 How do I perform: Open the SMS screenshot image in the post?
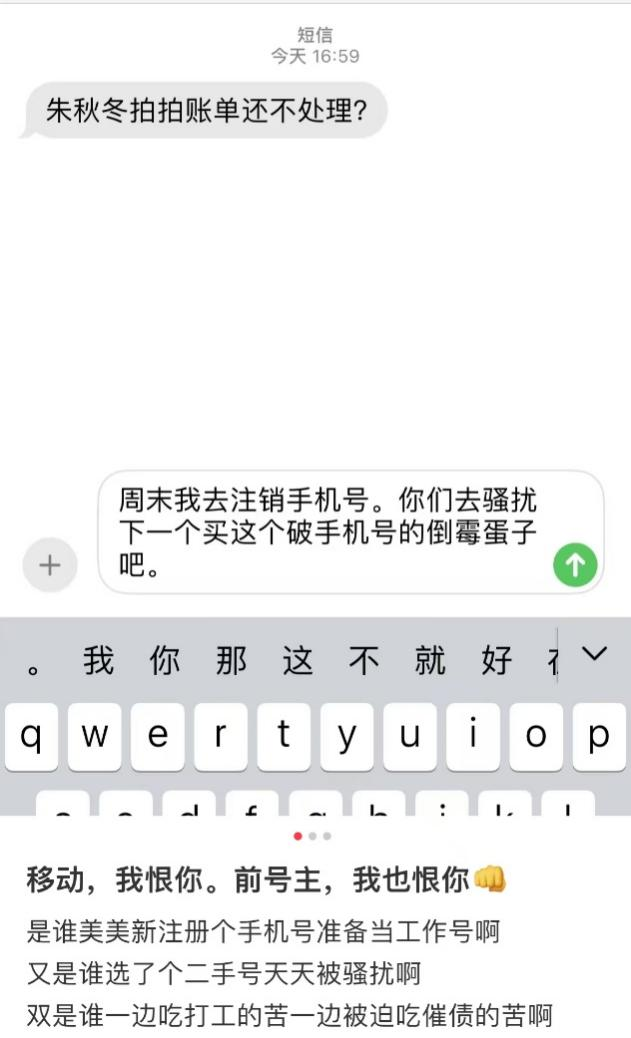click(x=315, y=409)
